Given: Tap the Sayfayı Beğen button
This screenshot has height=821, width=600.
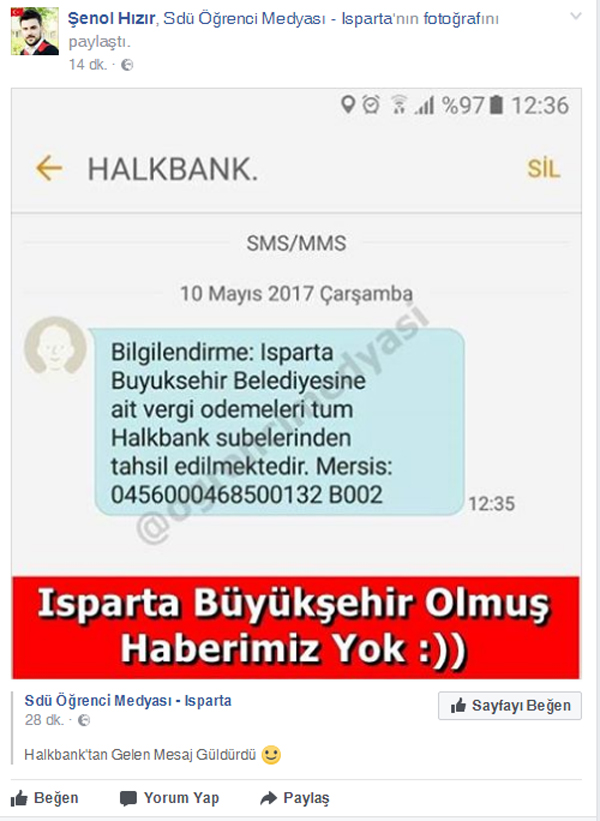Looking at the screenshot, I should click(510, 705).
